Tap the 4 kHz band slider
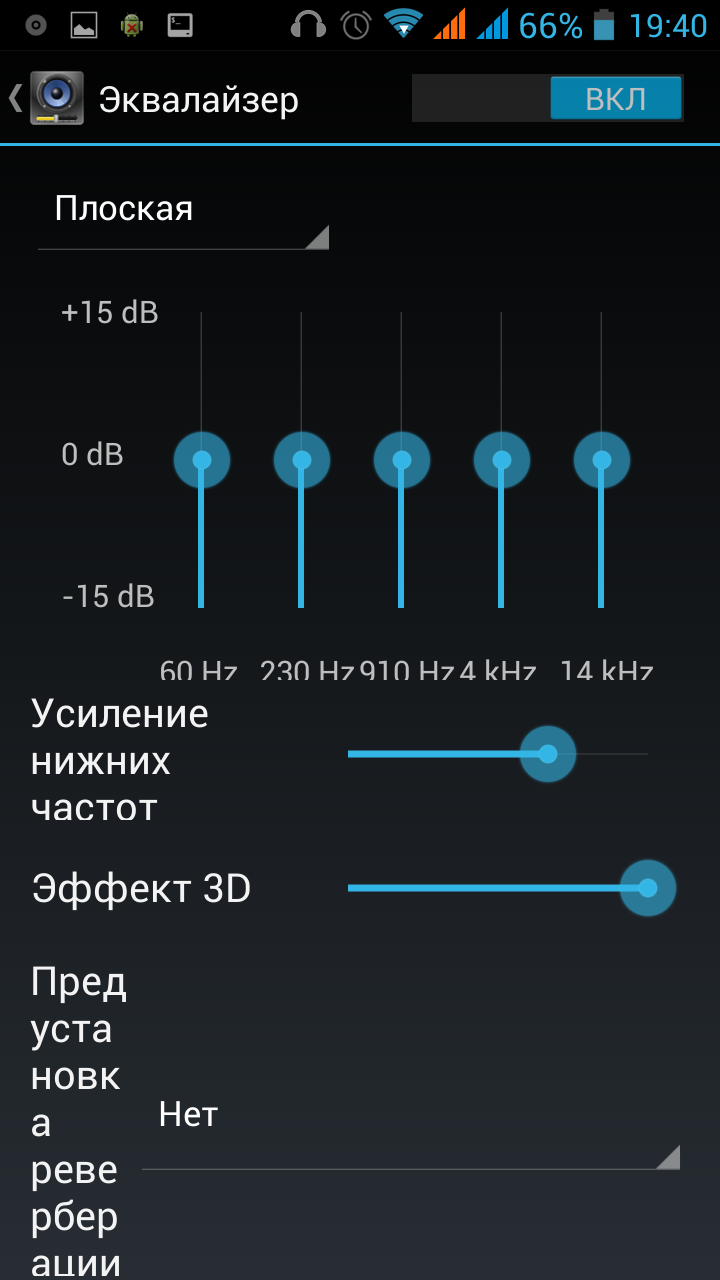720x1280 pixels. tap(502, 460)
